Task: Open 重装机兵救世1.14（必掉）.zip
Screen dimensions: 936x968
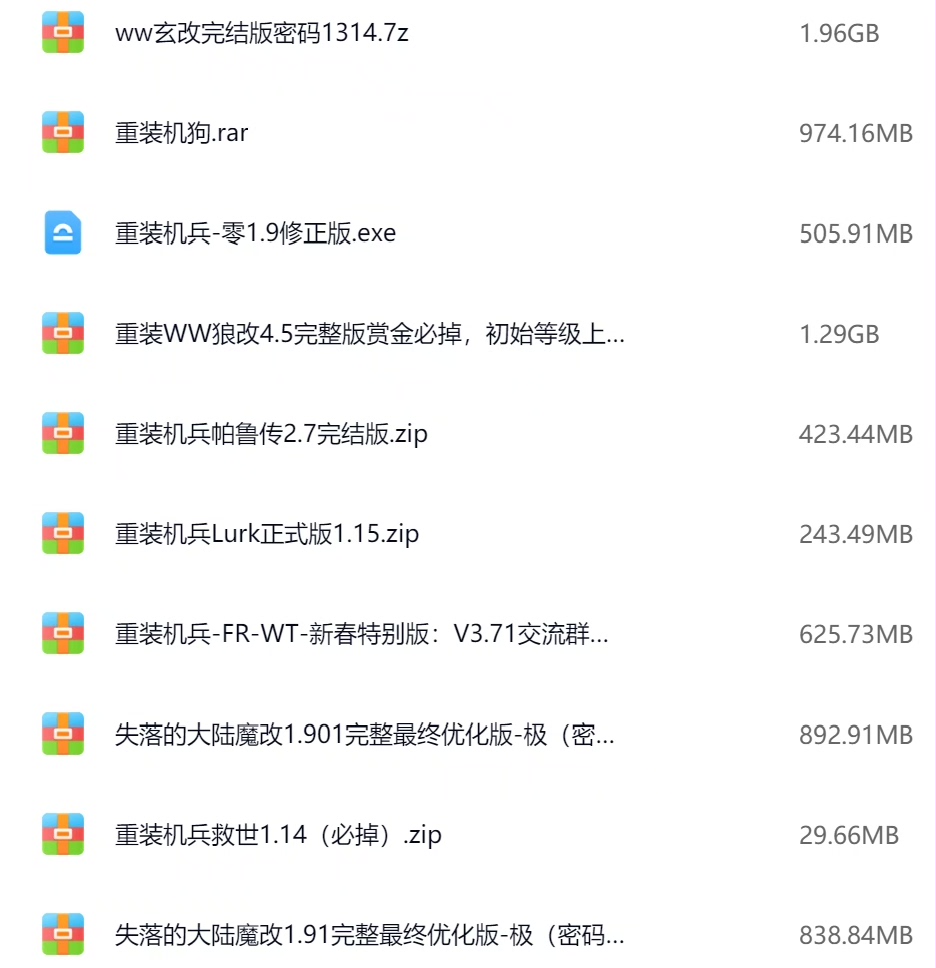Action: (278, 835)
